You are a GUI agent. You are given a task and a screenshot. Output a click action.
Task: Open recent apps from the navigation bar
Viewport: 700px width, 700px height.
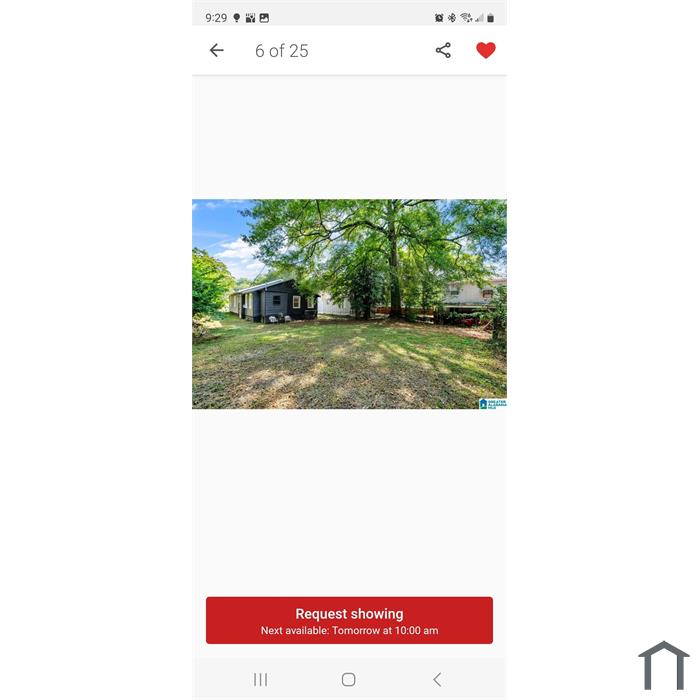pyautogui.click(x=261, y=680)
